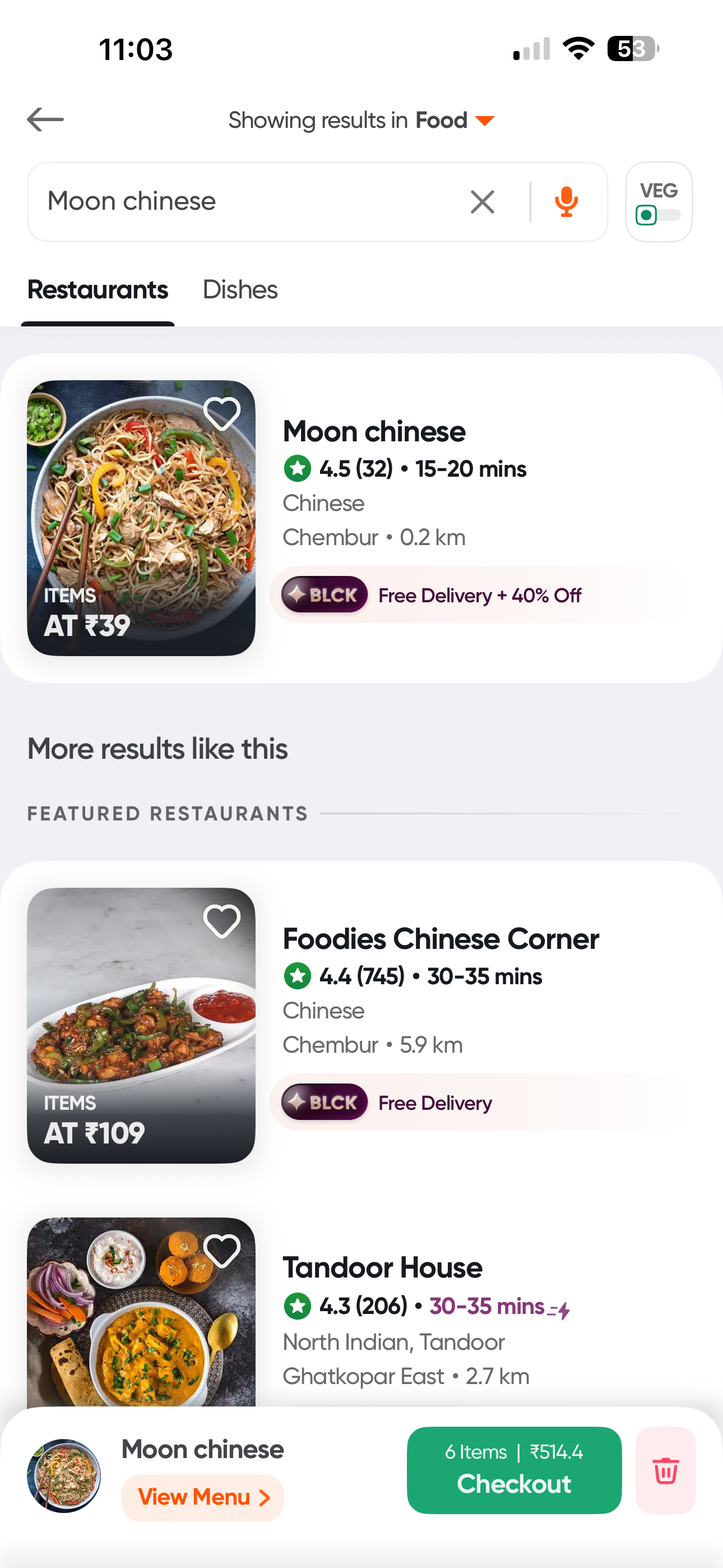The width and height of the screenshot is (723, 1568).
Task: Favorite Foodies Chinese Corner with the heart
Action: 221,920
